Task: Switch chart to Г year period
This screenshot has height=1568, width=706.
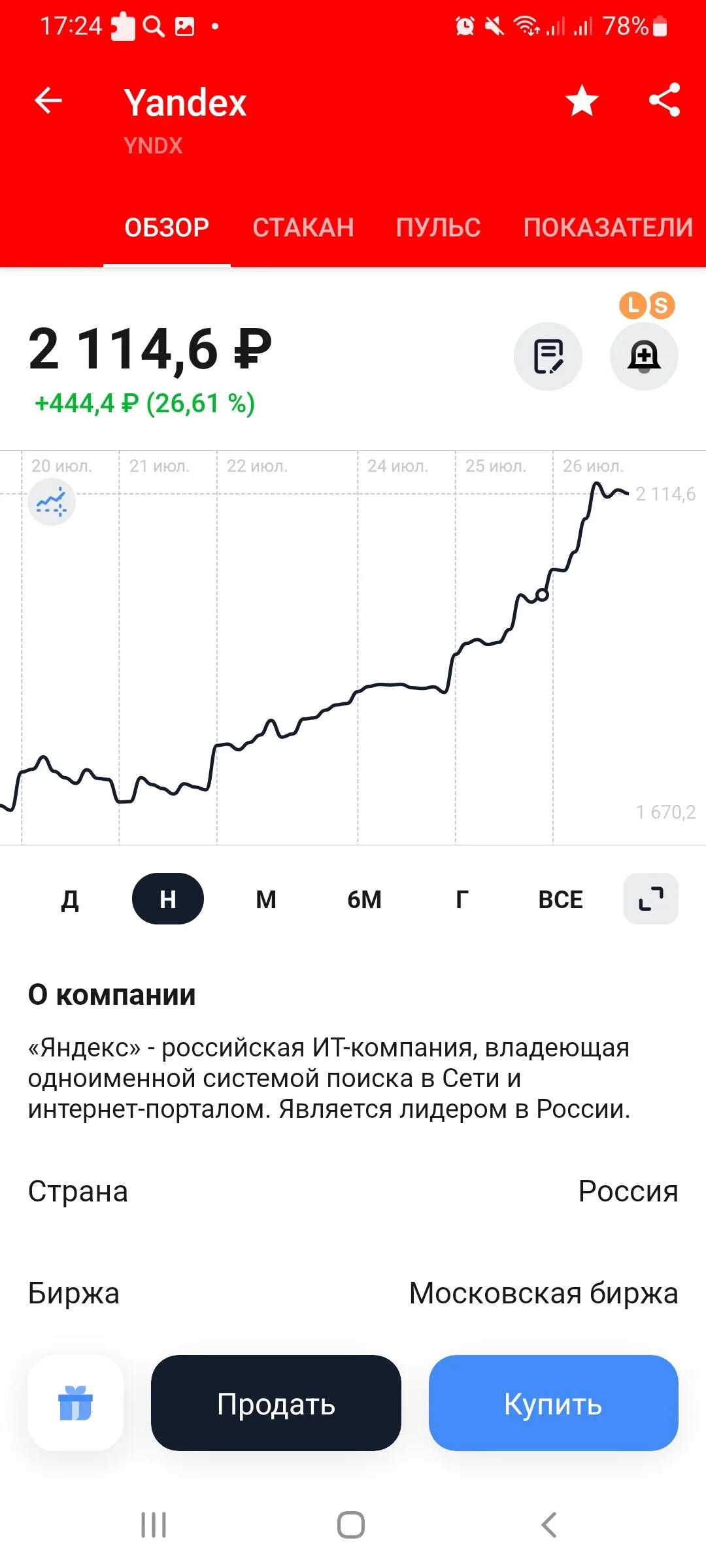Action: [462, 899]
